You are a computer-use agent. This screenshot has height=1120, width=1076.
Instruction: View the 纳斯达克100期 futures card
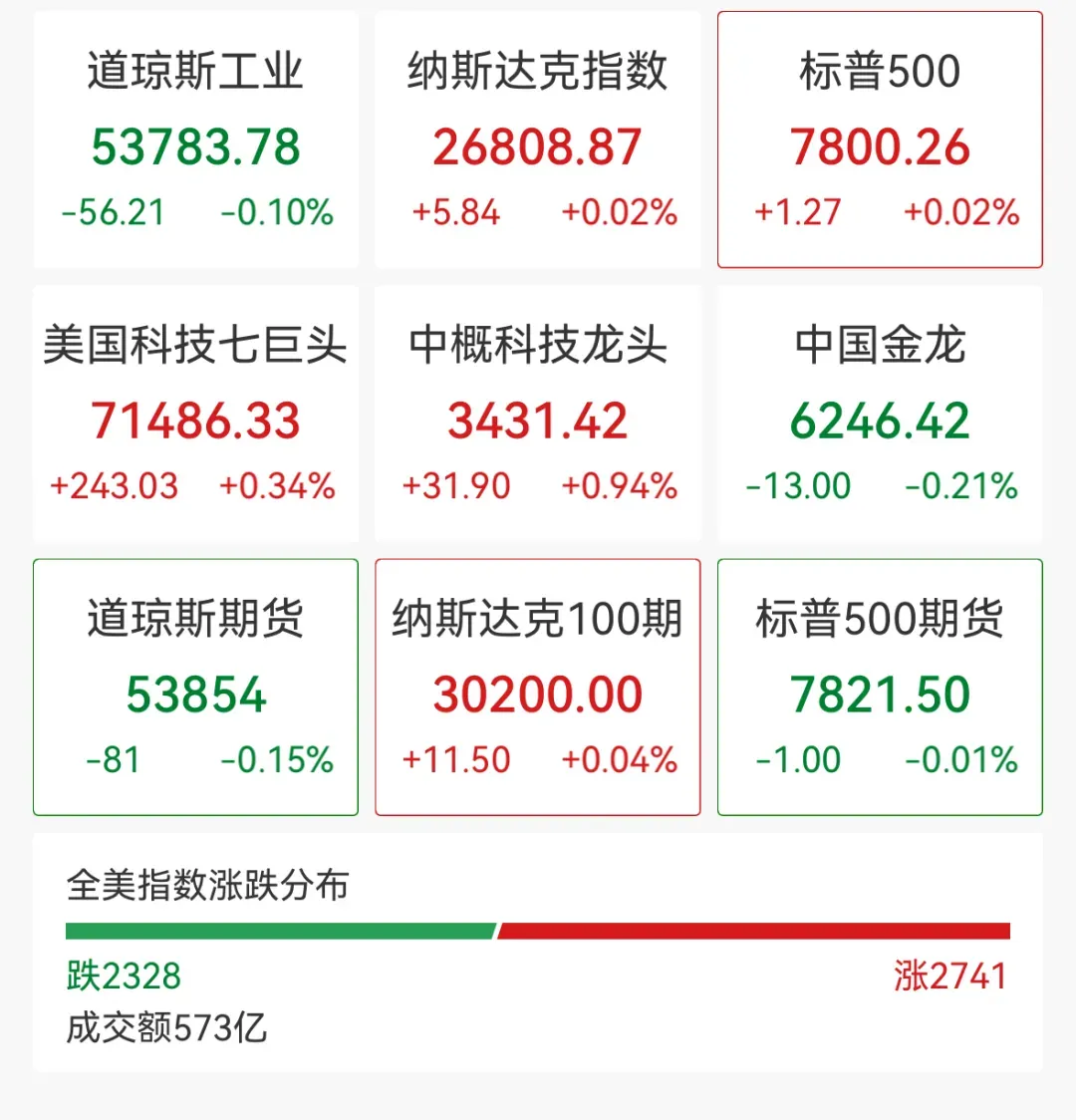(538, 688)
